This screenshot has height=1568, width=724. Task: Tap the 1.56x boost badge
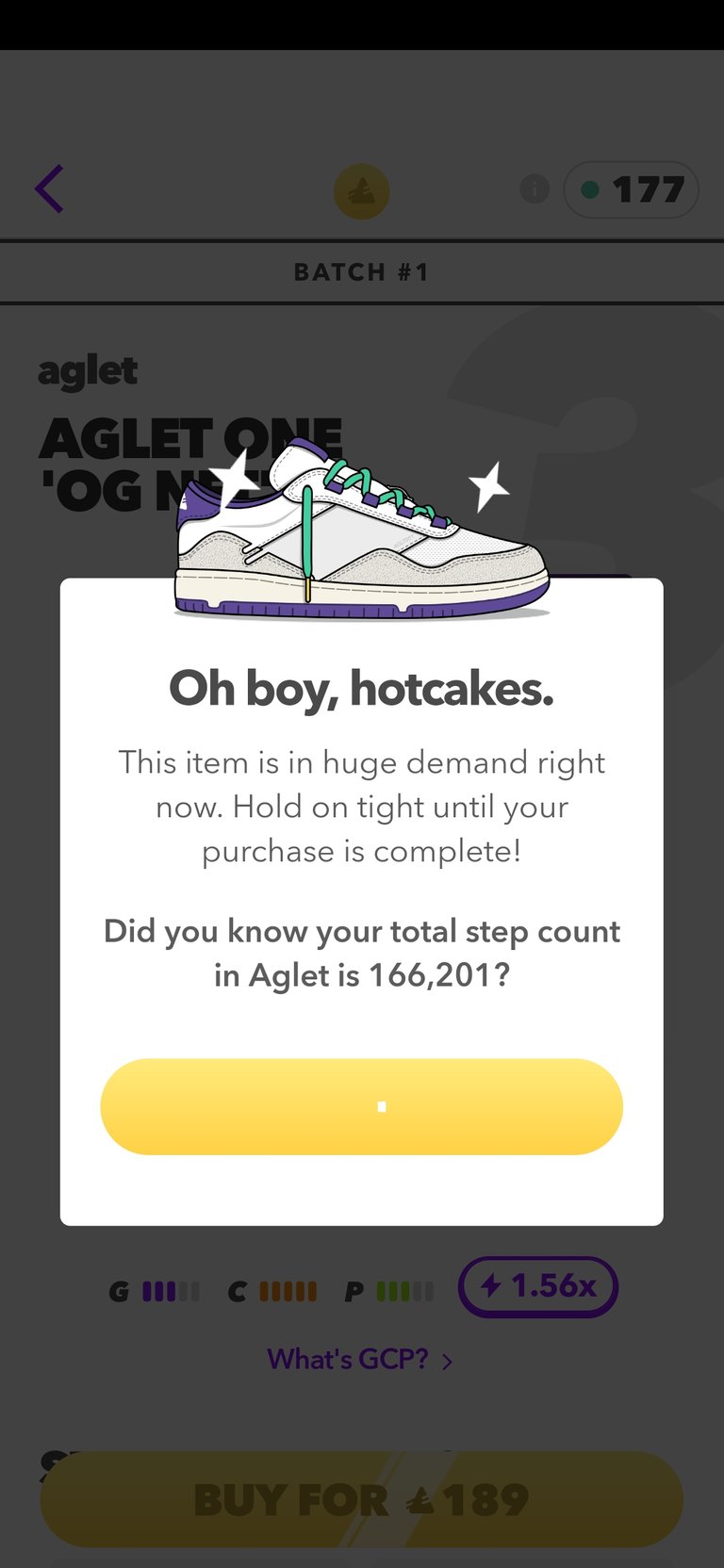tap(538, 1286)
